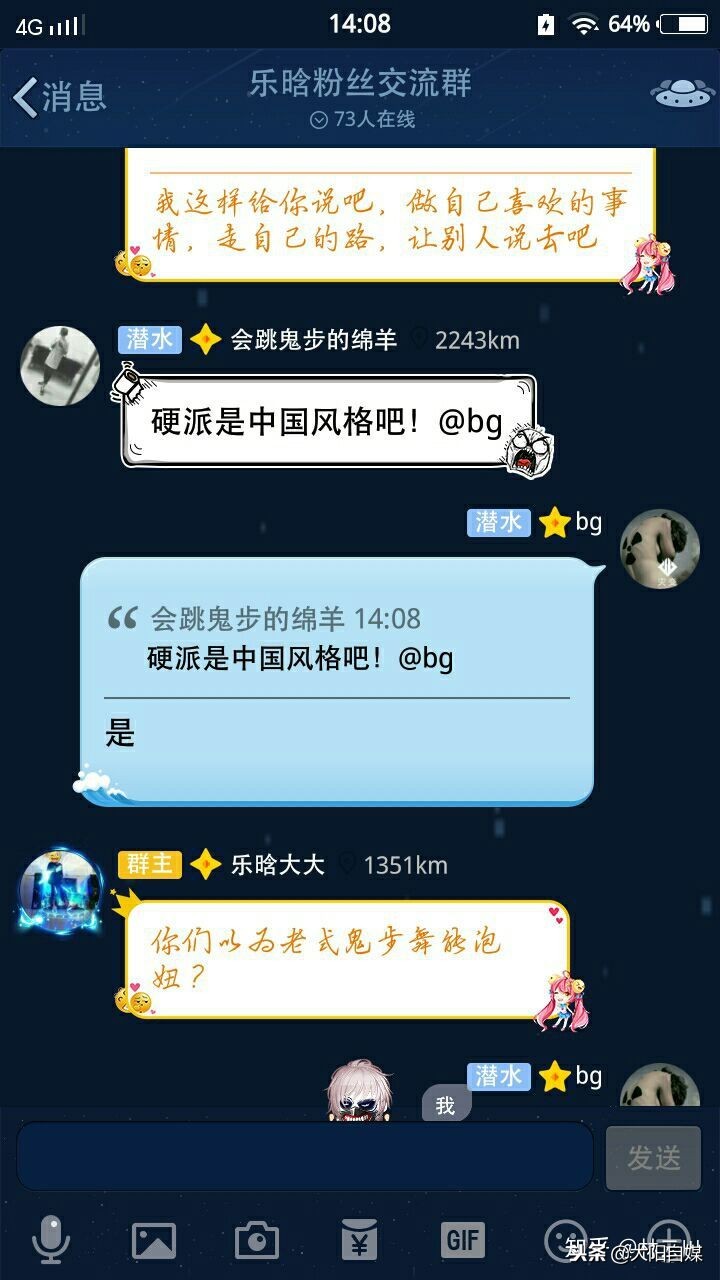
Task: Open the camera icon in the toolbar
Action: click(x=254, y=1240)
